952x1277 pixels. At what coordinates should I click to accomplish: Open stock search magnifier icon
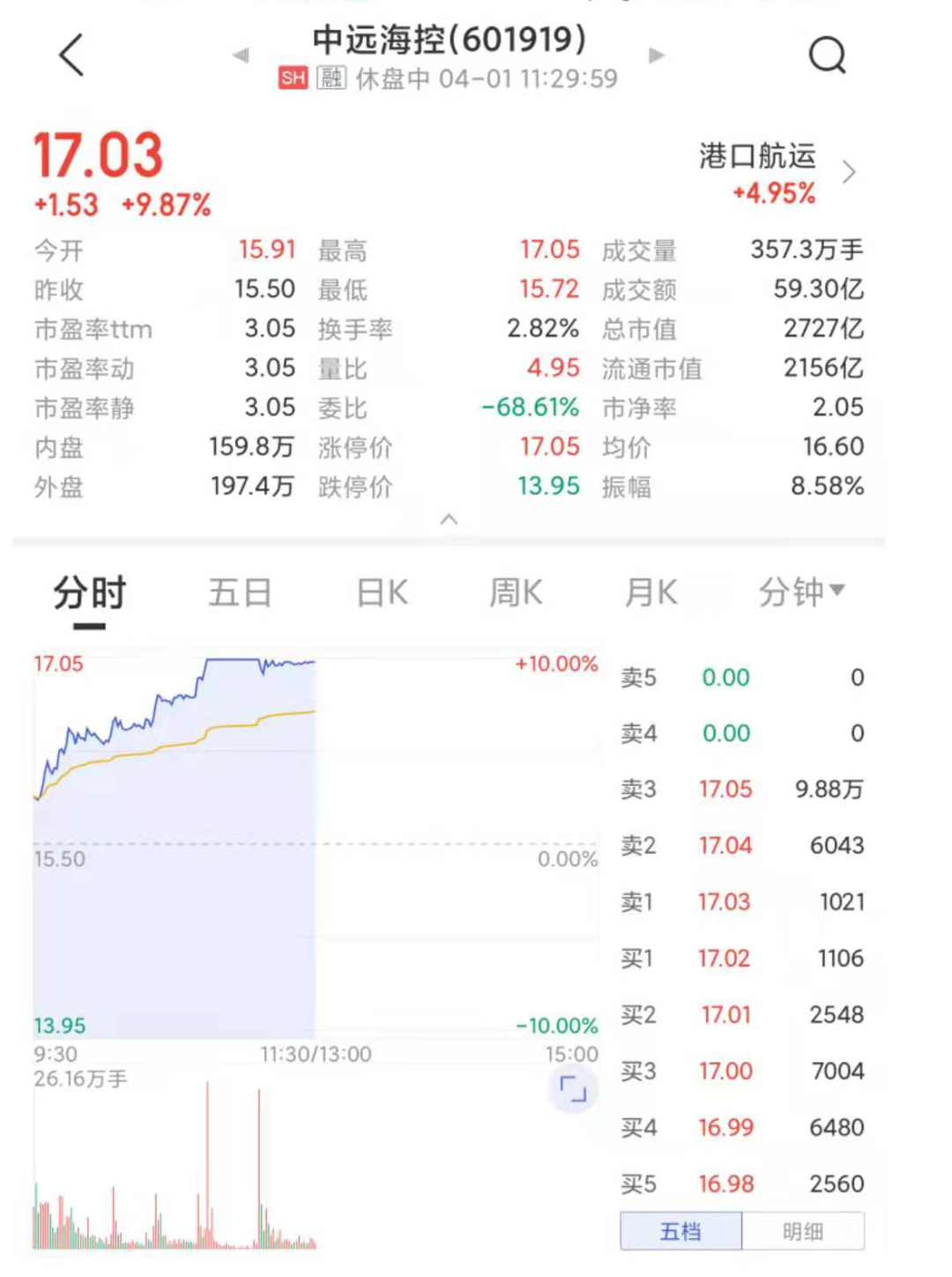pyautogui.click(x=827, y=56)
